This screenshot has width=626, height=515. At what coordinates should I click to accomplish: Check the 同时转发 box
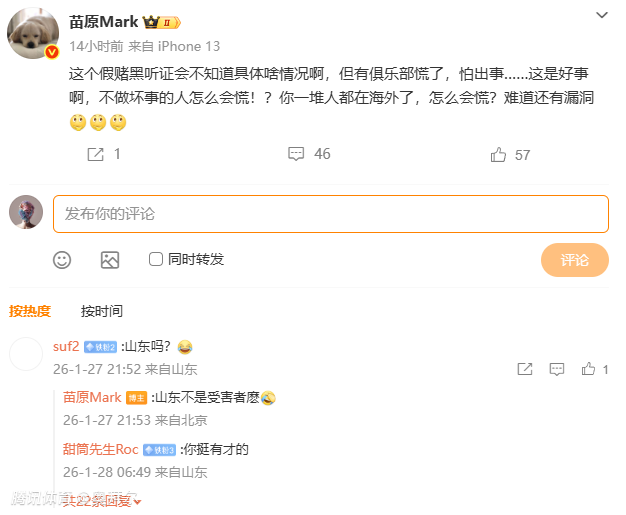(x=156, y=259)
